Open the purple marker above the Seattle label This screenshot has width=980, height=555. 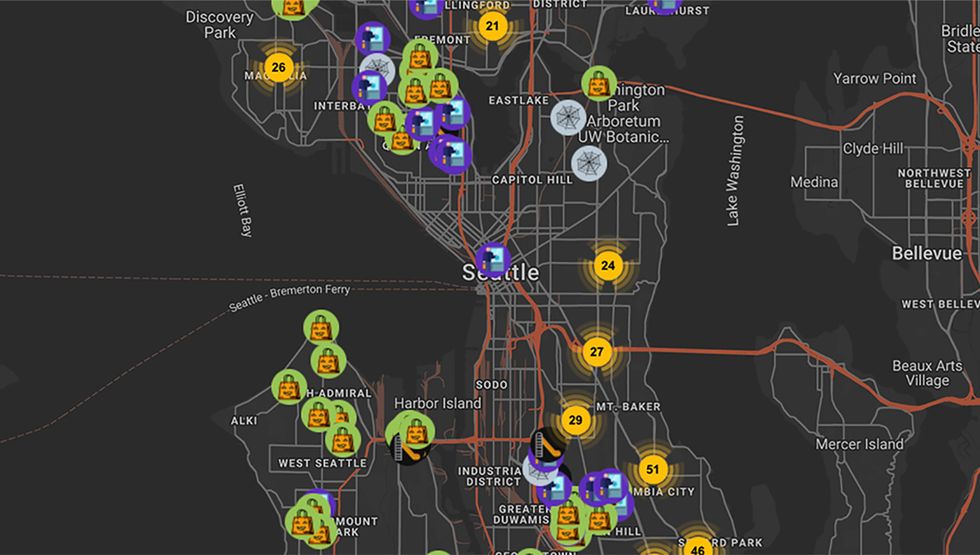coord(493,260)
